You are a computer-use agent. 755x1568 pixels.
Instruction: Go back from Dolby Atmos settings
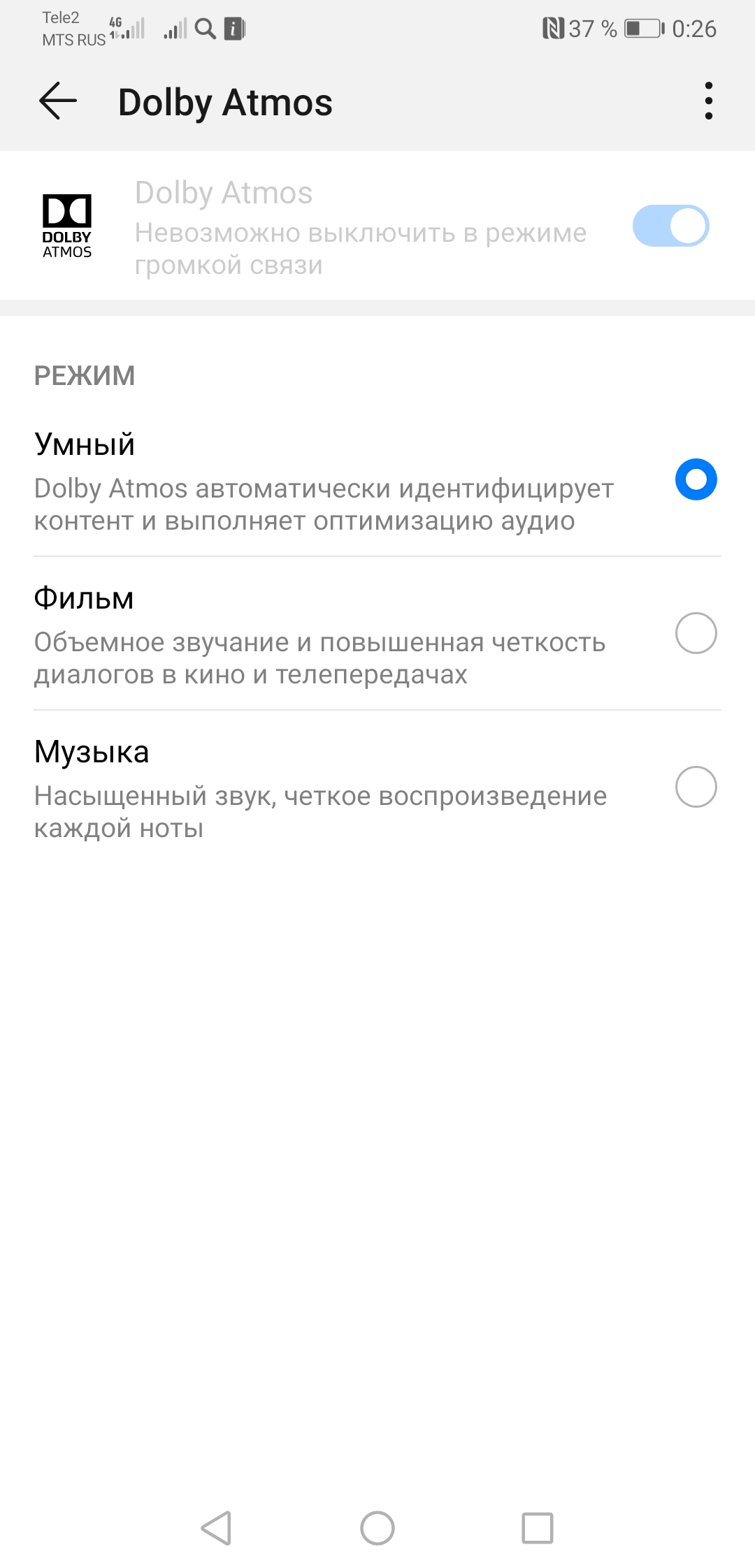pos(58,101)
